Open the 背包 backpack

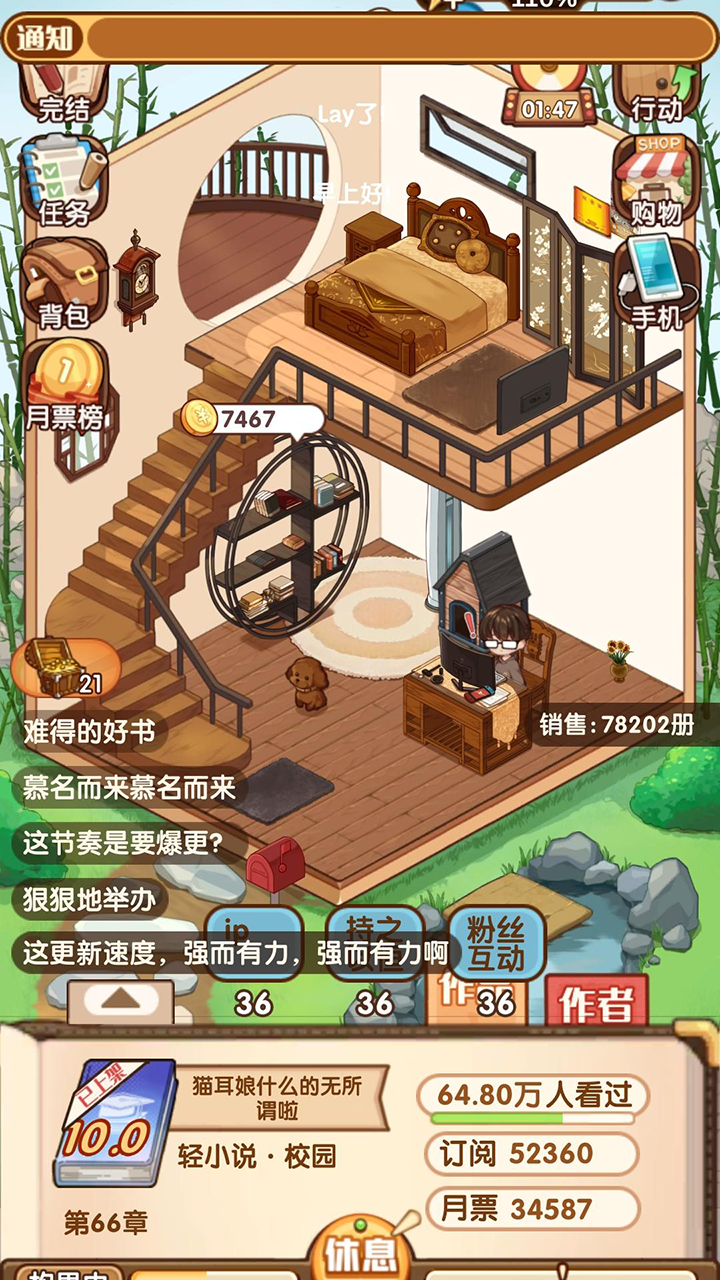tap(64, 285)
